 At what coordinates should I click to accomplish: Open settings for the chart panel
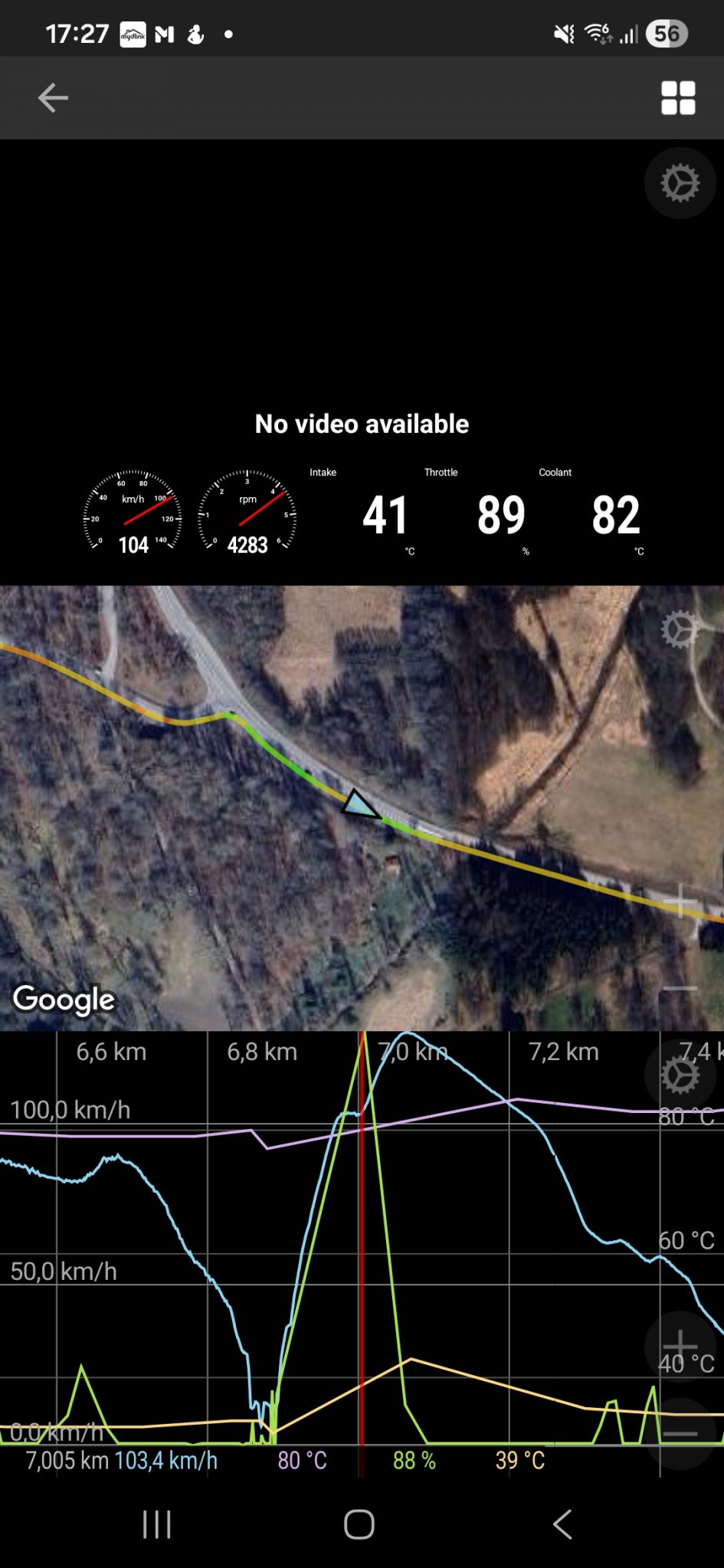tap(680, 1075)
